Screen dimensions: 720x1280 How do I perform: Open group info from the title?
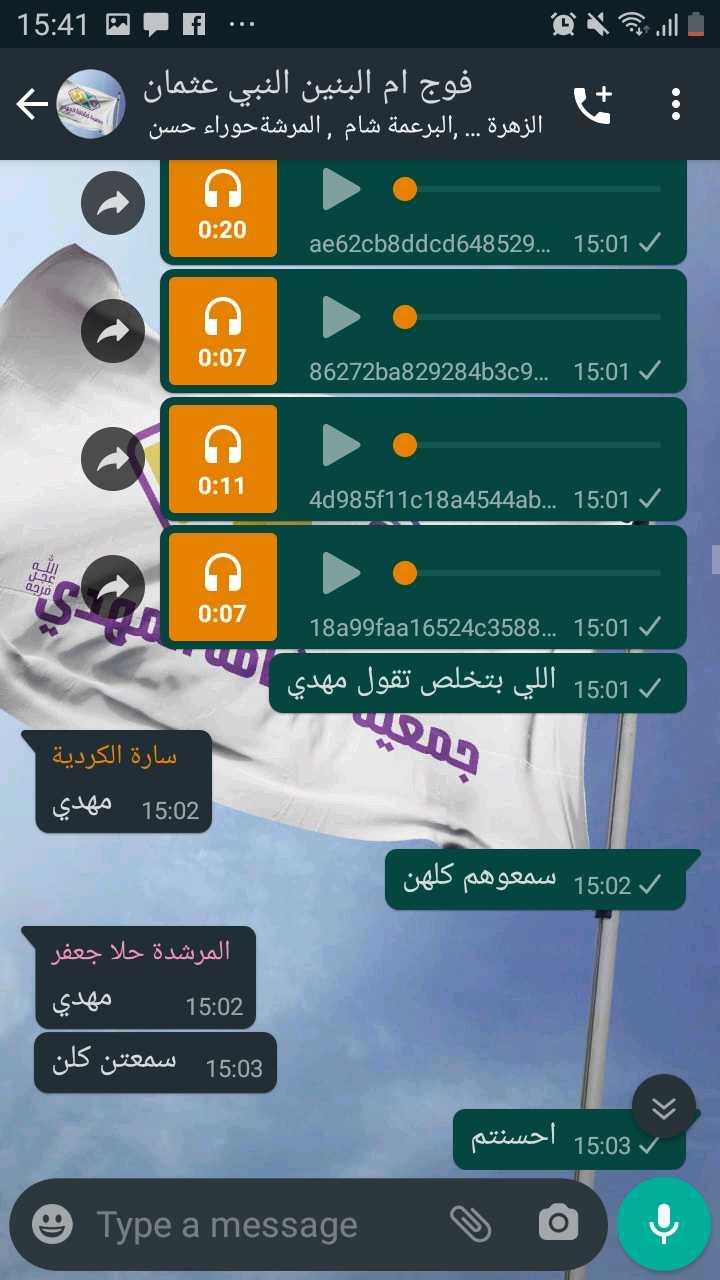pos(340,104)
